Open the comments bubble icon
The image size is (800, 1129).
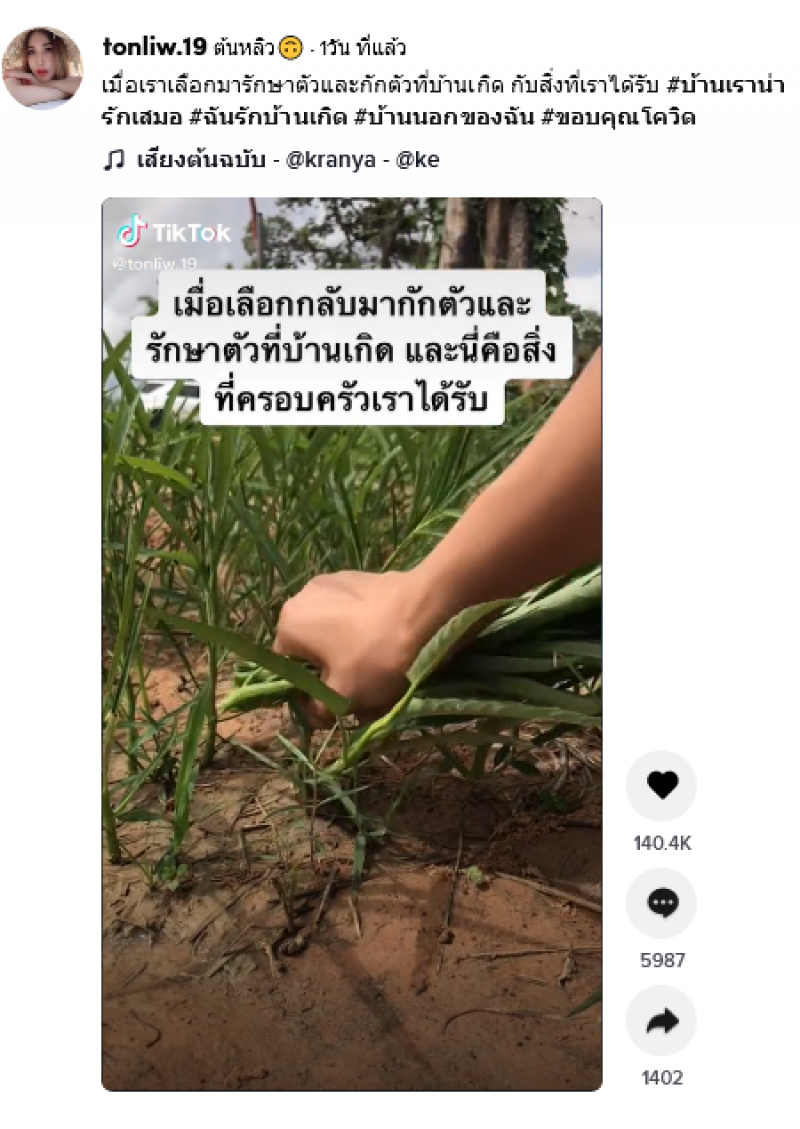coord(661,903)
